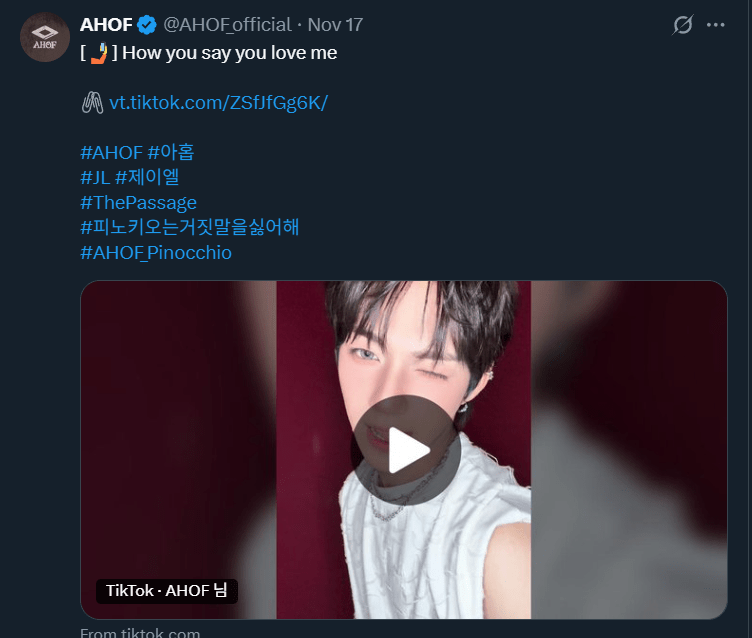
Task: Open AHOF's profile picture
Action: point(45,37)
